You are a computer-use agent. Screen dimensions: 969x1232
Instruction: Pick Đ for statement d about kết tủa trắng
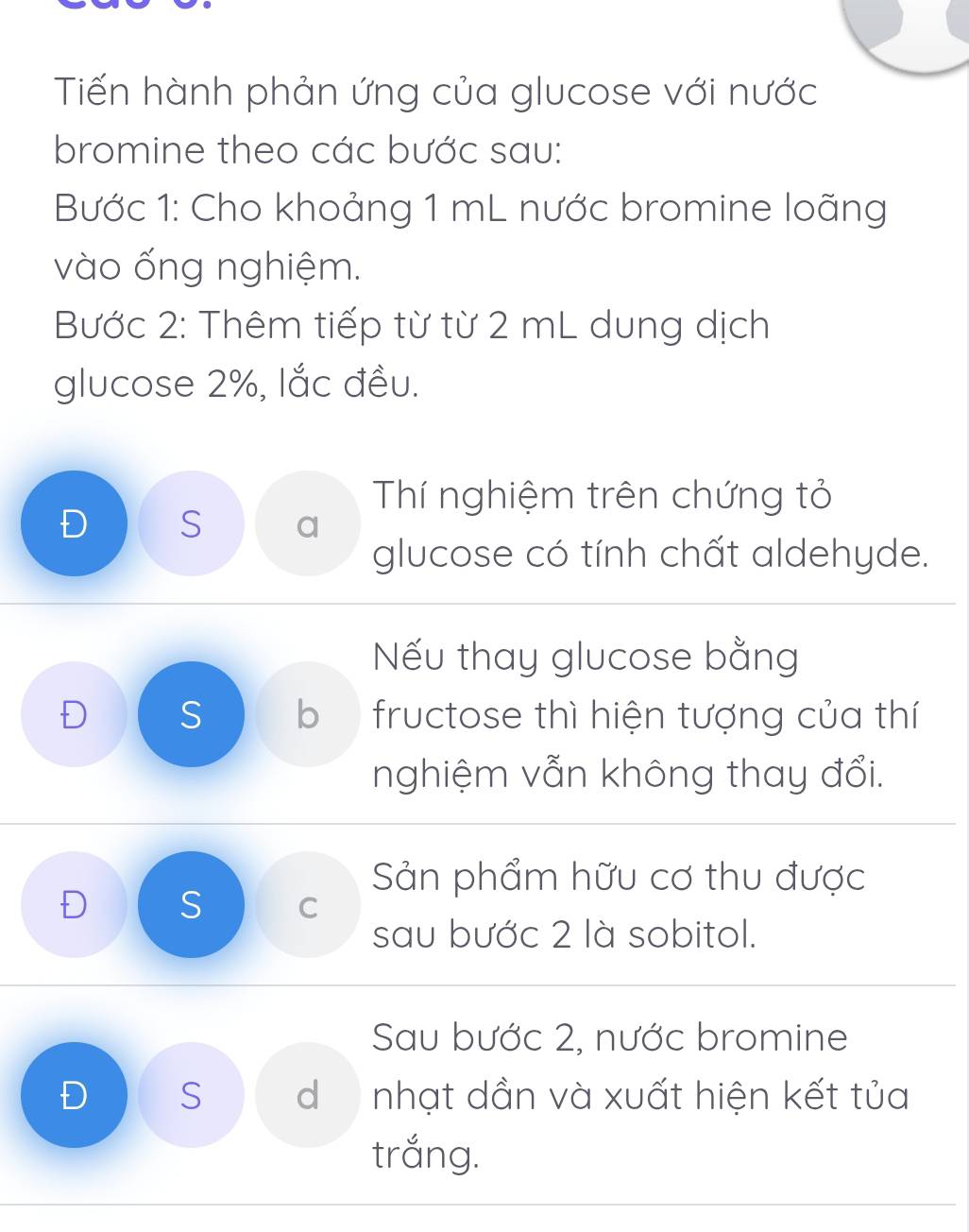(x=73, y=1095)
